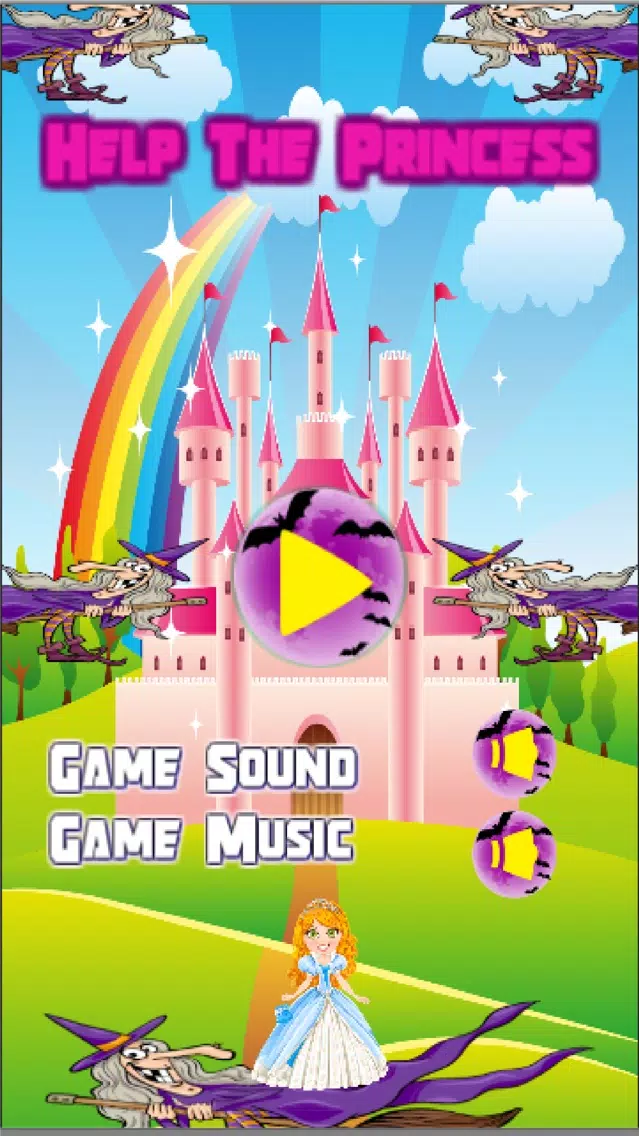Toggle the Game Music speaker button
This screenshot has width=639, height=1136.
tap(514, 854)
